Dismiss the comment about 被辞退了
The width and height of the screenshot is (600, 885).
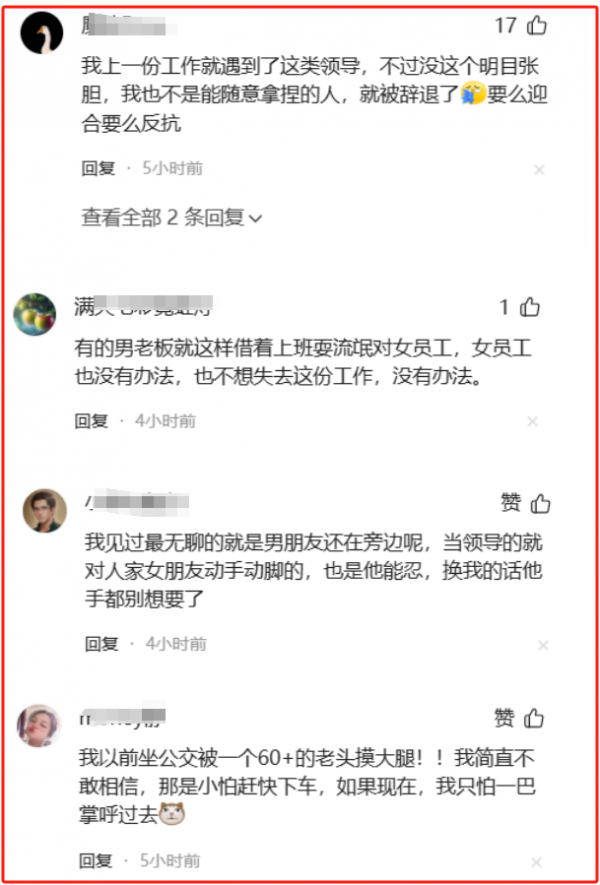[x=539, y=170]
